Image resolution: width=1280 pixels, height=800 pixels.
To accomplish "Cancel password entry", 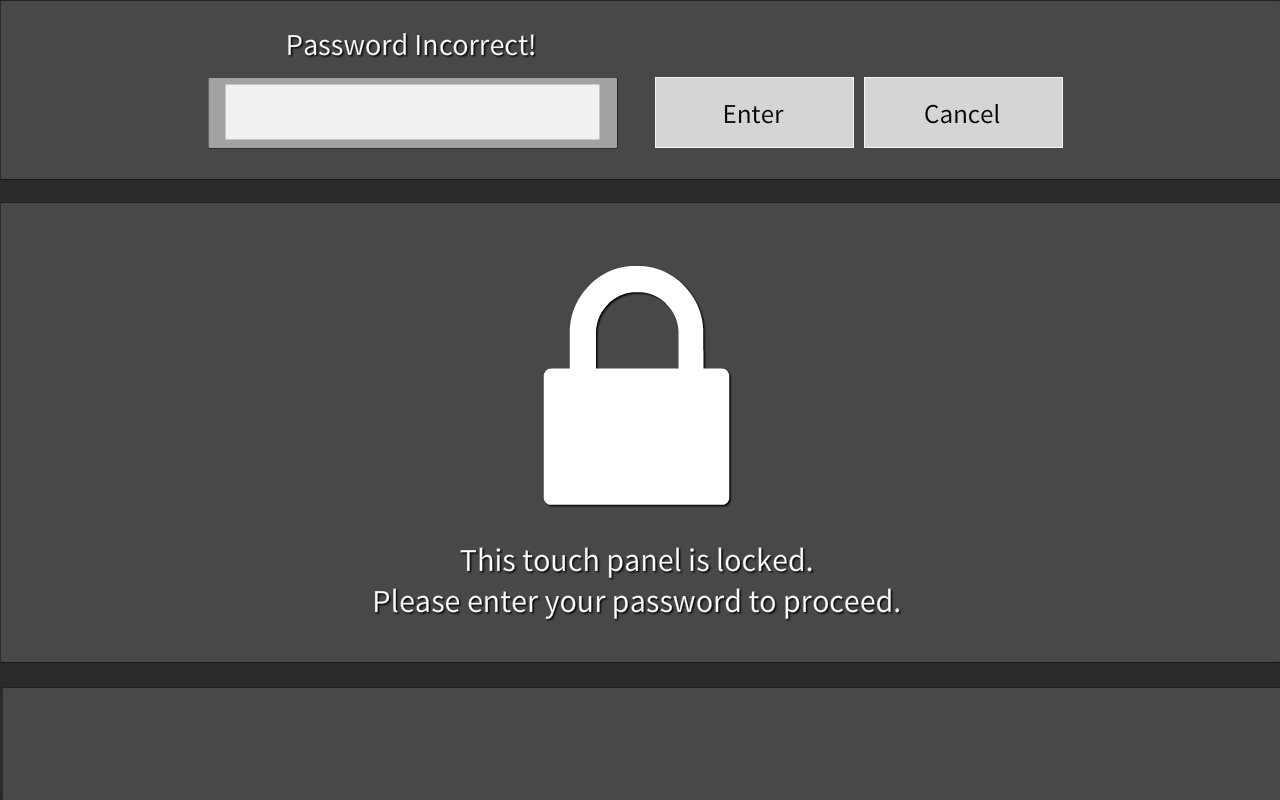I will click(962, 113).
